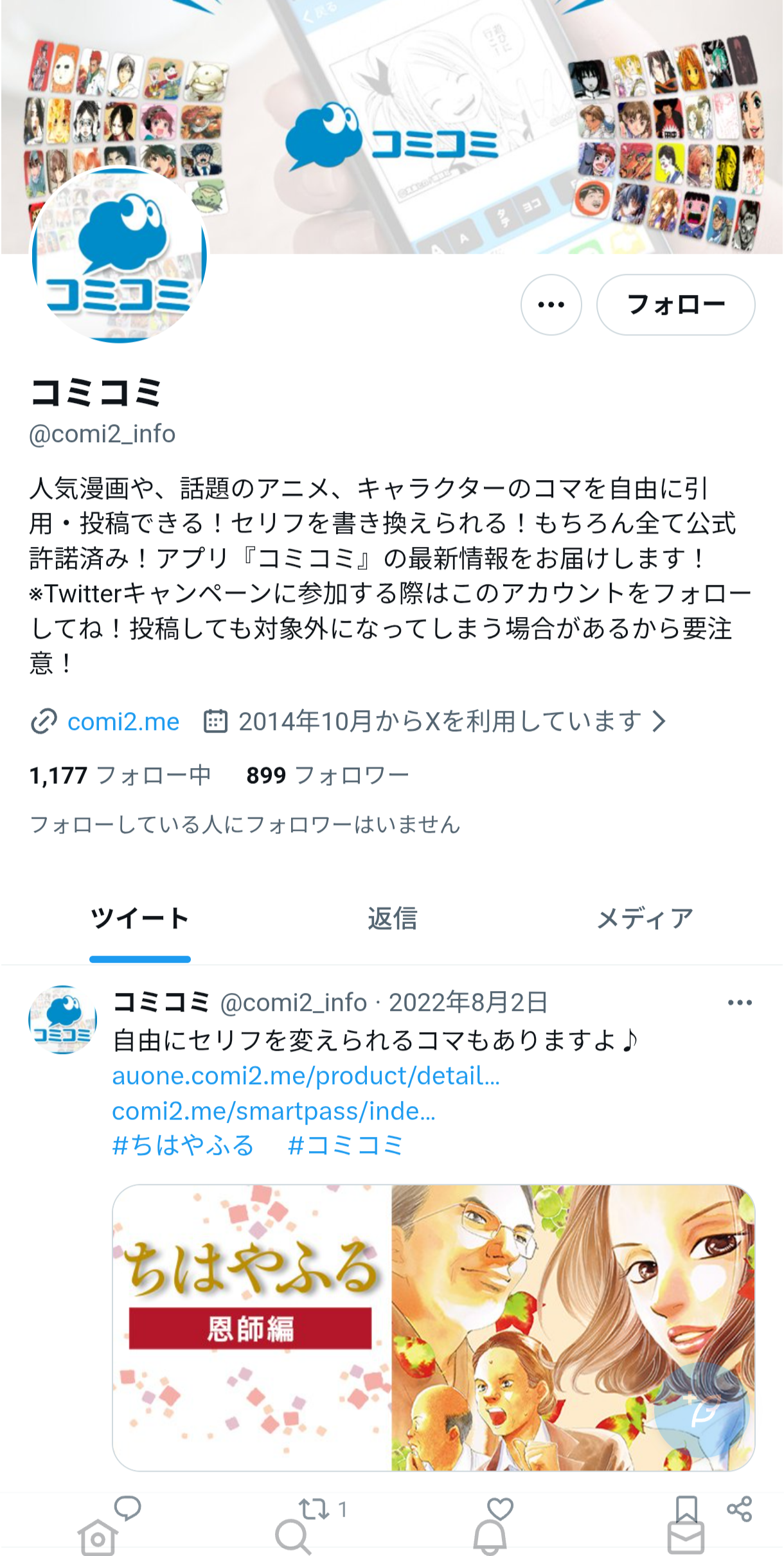
Task: Select the ツイート tab
Action: click(x=139, y=918)
